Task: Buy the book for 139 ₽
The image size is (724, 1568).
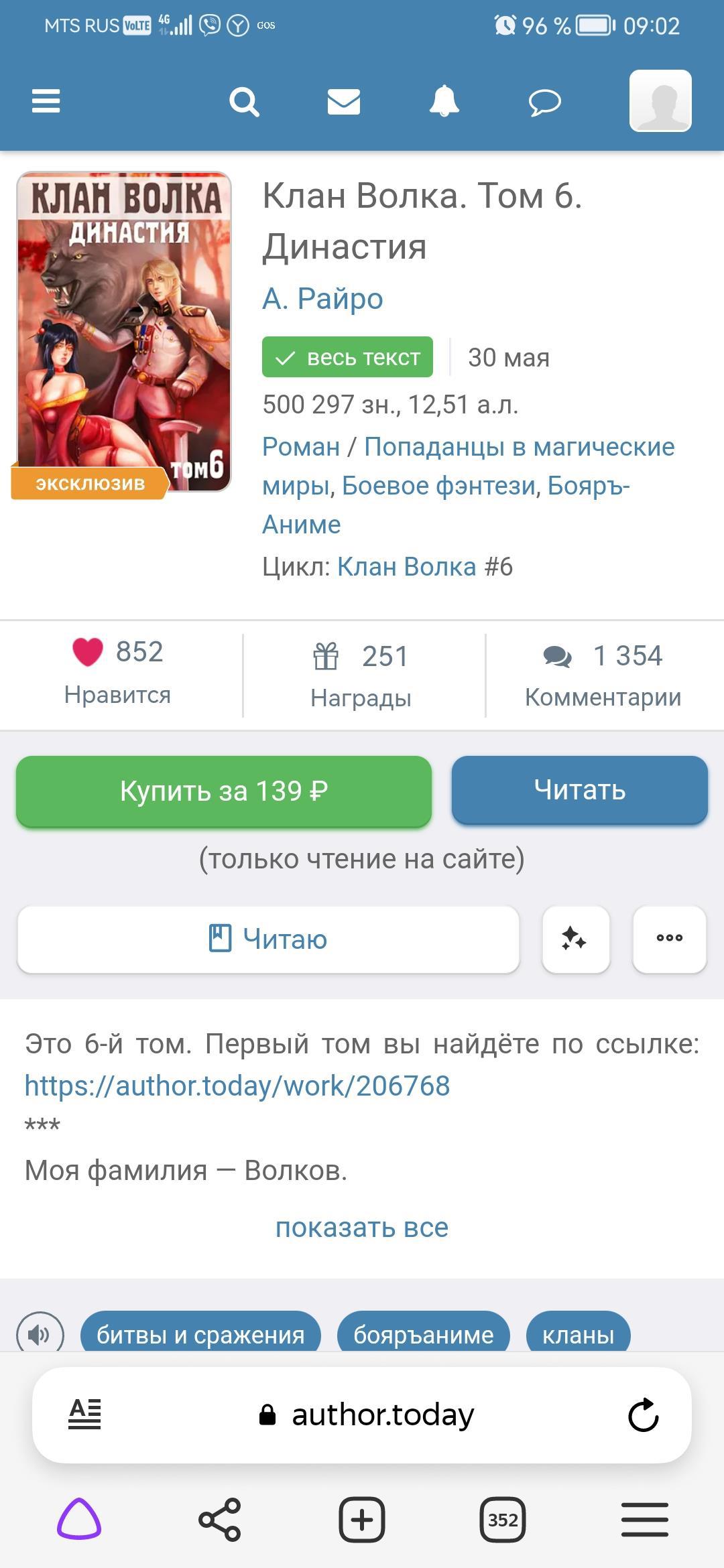Action: point(224,791)
